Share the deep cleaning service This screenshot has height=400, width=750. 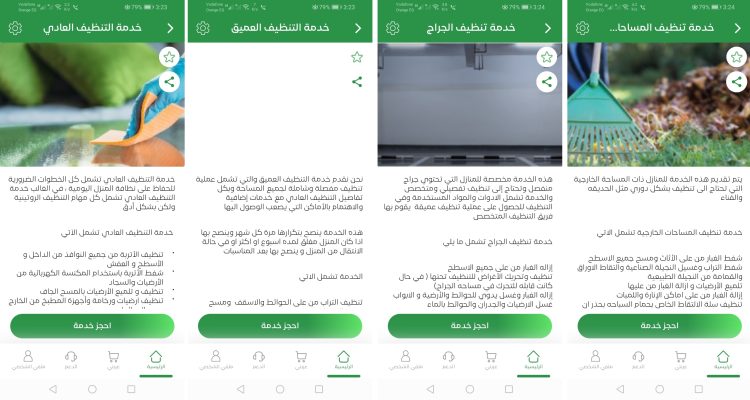[x=357, y=82]
